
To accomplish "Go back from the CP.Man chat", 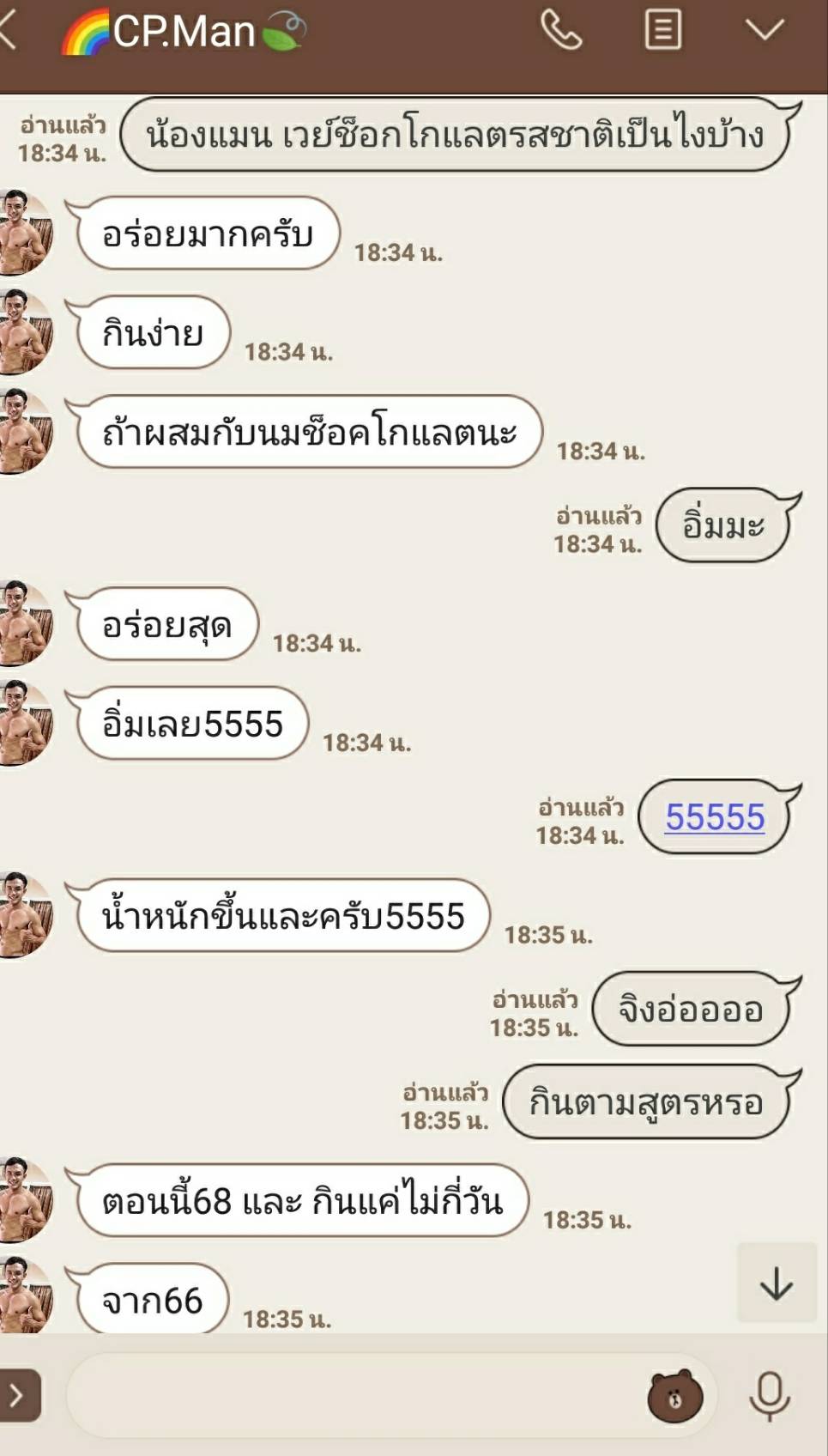I will pyautogui.click(x=9, y=31).
